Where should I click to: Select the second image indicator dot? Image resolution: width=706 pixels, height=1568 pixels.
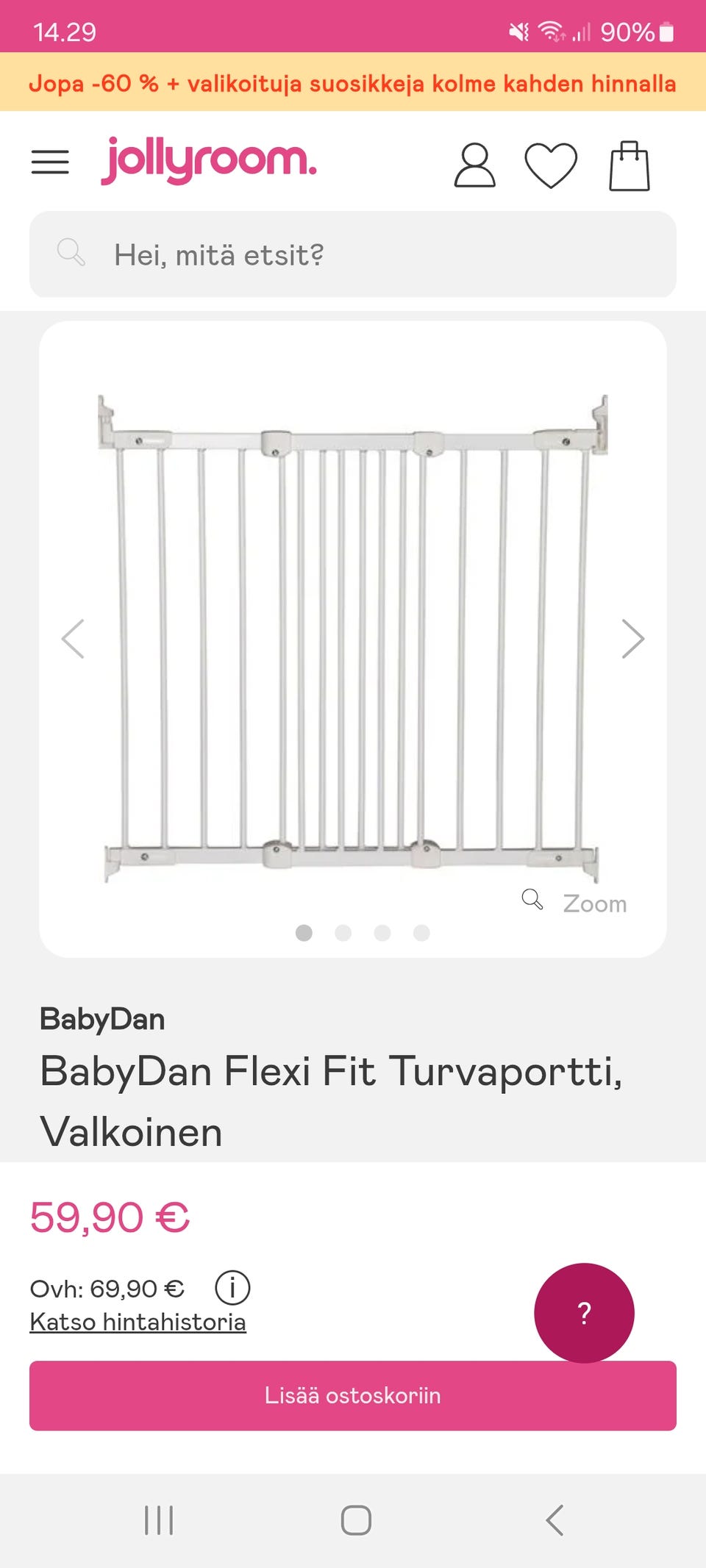[x=343, y=933]
